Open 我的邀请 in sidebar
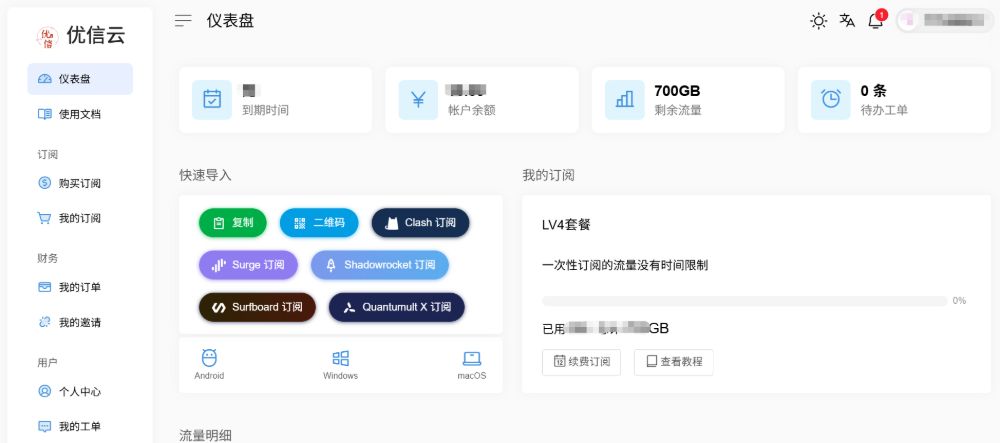 click(x=79, y=322)
